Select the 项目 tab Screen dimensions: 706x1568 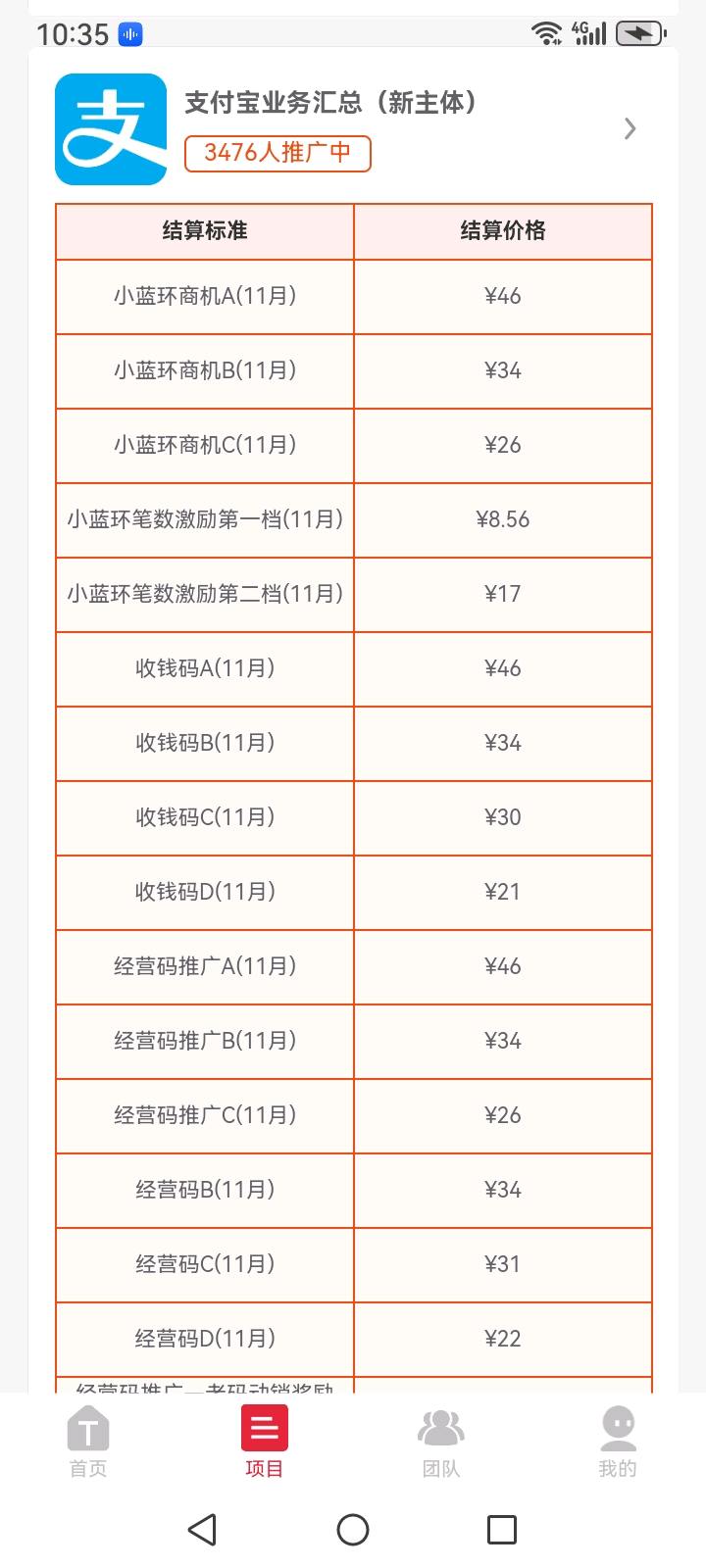point(264,1440)
